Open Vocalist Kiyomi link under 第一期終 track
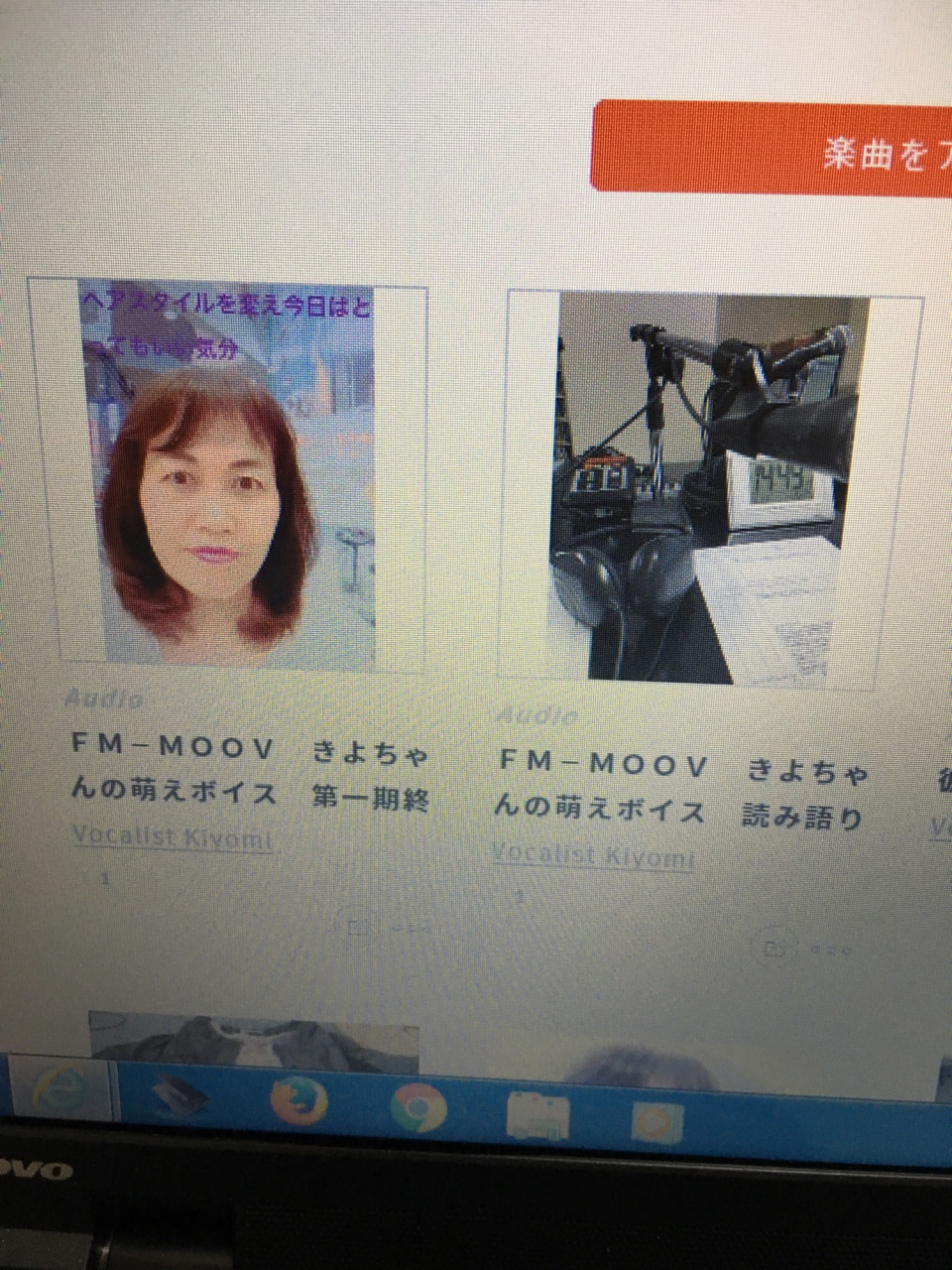This screenshot has height=1270, width=952. coord(173,837)
